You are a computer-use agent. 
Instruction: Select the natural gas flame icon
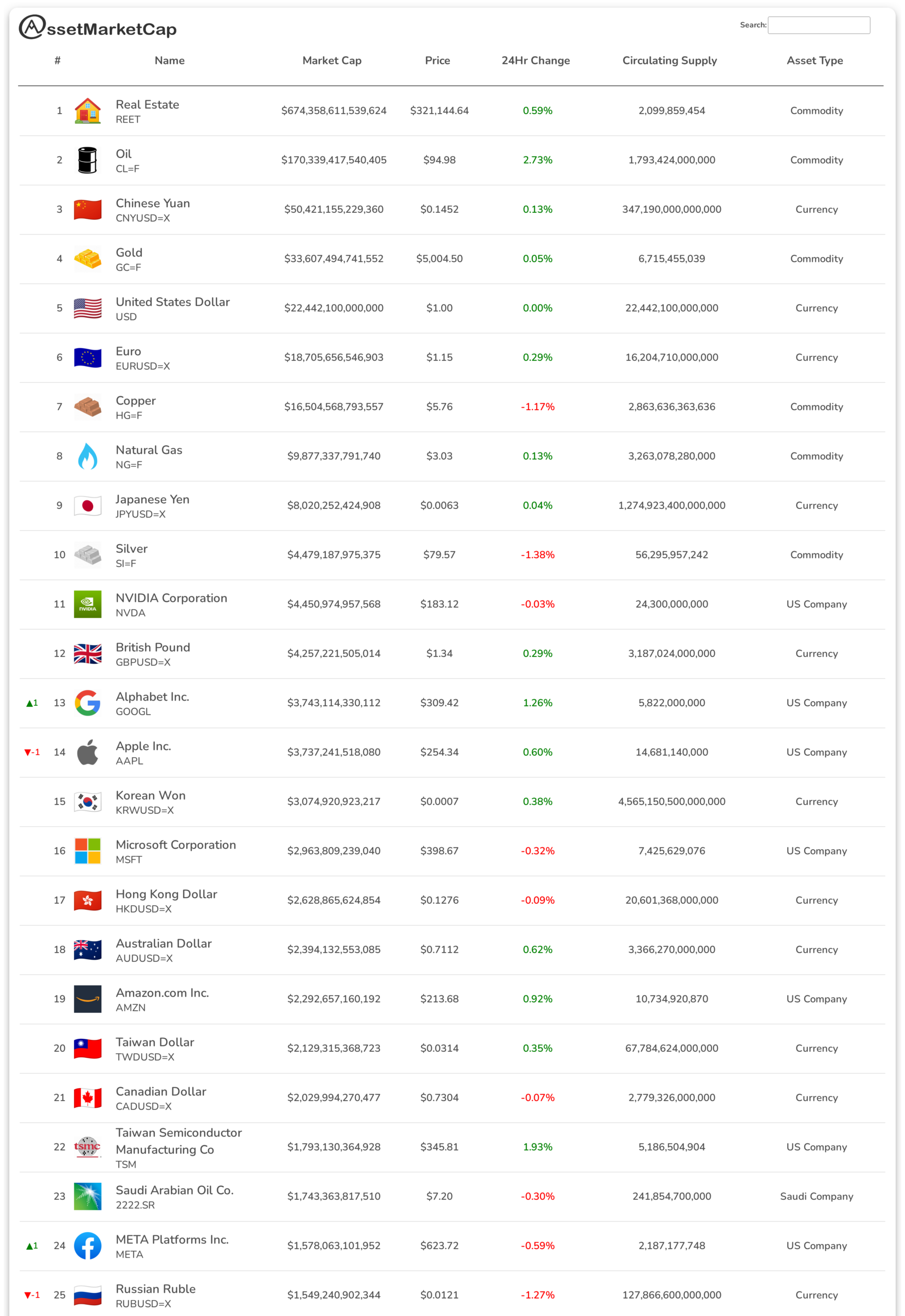tap(87, 456)
